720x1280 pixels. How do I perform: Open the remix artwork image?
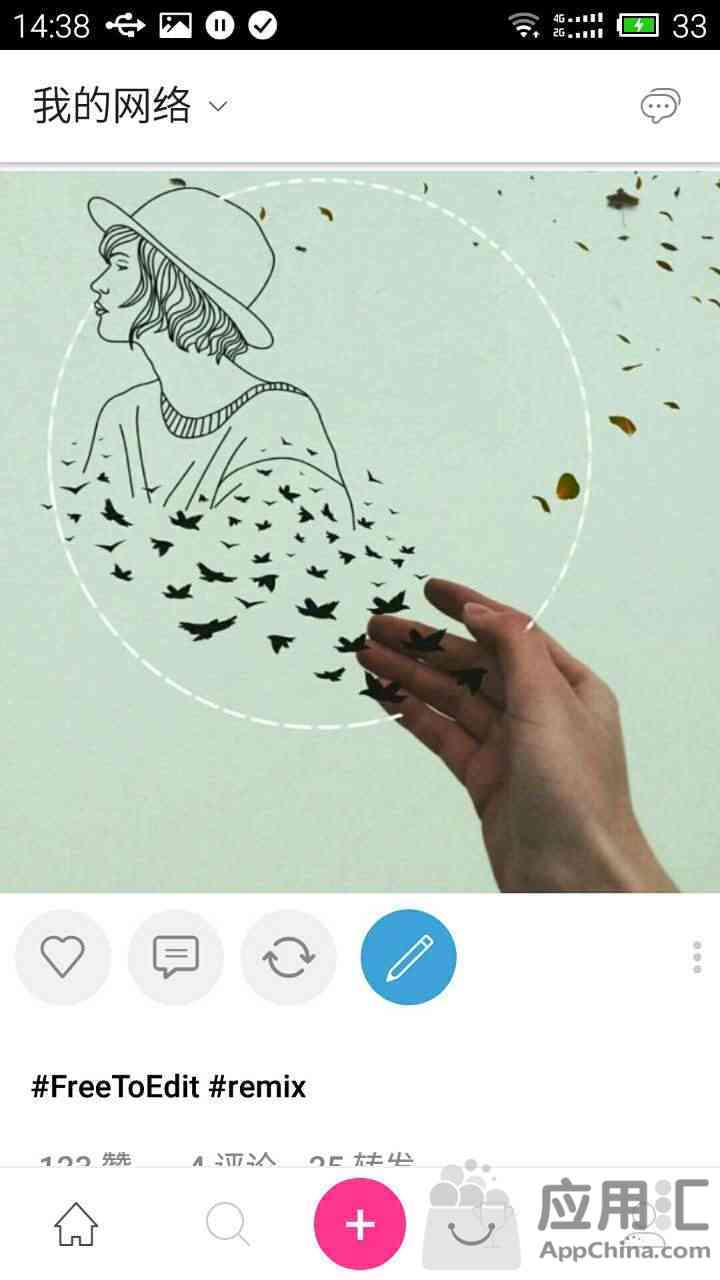click(360, 531)
